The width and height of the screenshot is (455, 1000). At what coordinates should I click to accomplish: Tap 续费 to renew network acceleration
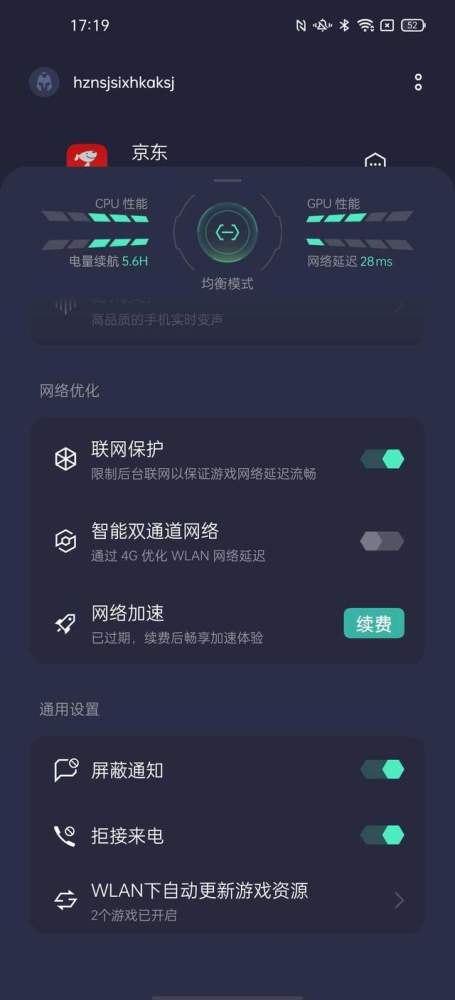374,624
